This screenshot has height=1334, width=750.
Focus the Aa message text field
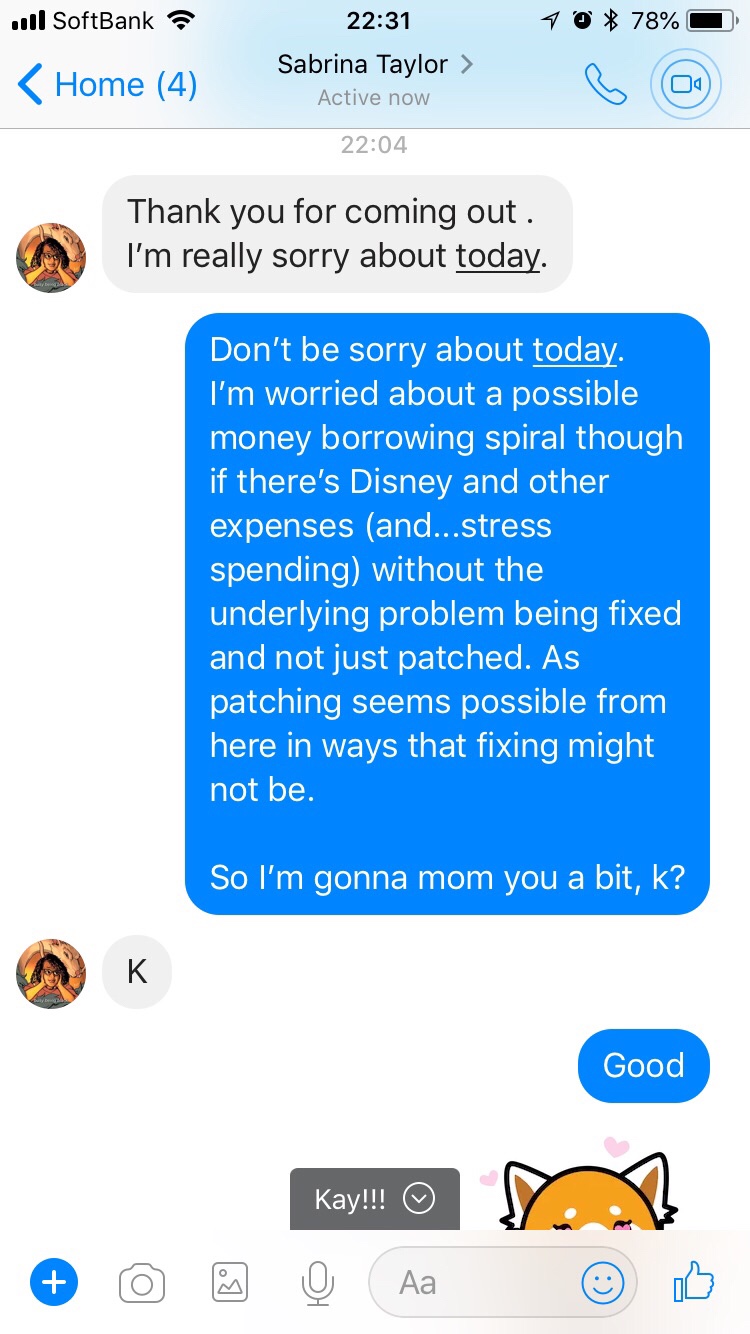click(470, 1282)
